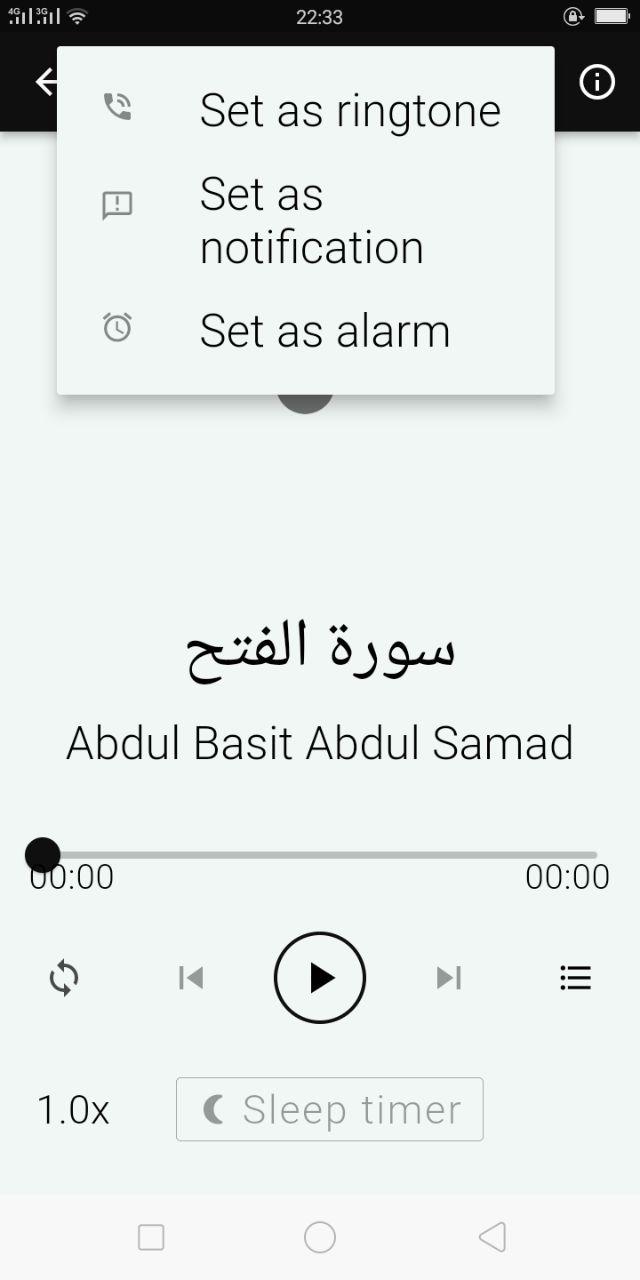Skip to the next track
Viewport: 640px width, 1280px height.
(x=449, y=977)
